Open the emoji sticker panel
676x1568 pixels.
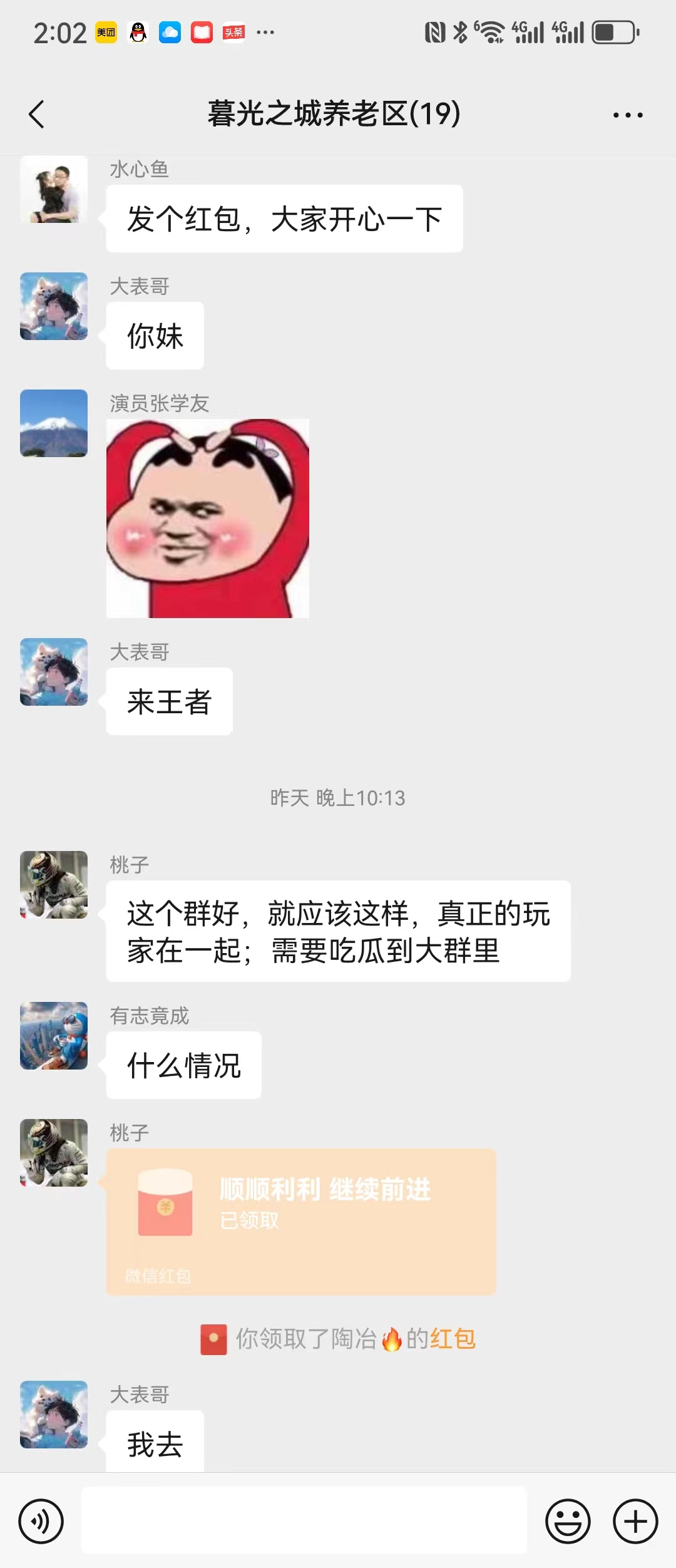click(568, 1521)
